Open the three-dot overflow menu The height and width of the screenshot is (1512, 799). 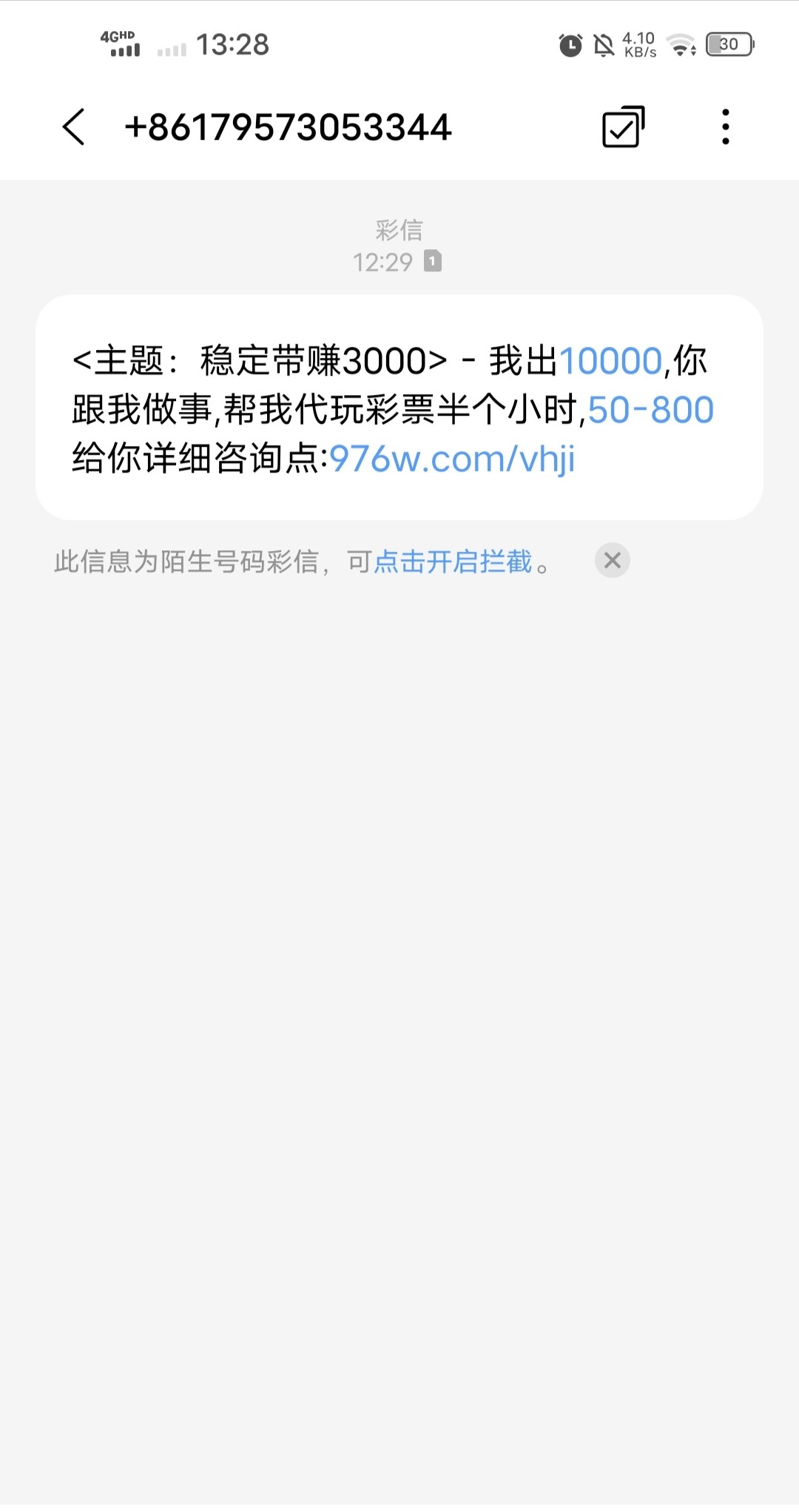[725, 127]
